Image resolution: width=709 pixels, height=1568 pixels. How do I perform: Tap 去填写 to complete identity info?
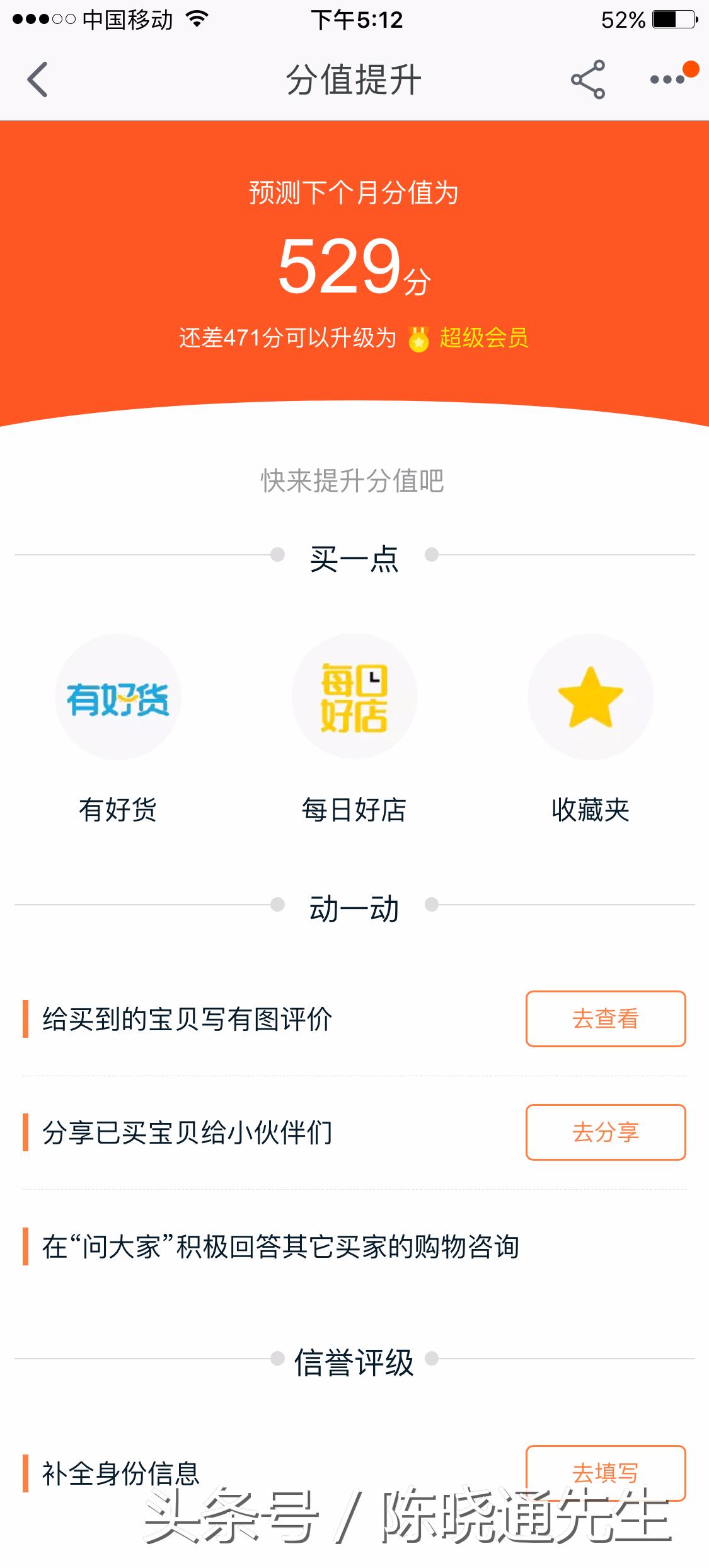coord(604,1472)
